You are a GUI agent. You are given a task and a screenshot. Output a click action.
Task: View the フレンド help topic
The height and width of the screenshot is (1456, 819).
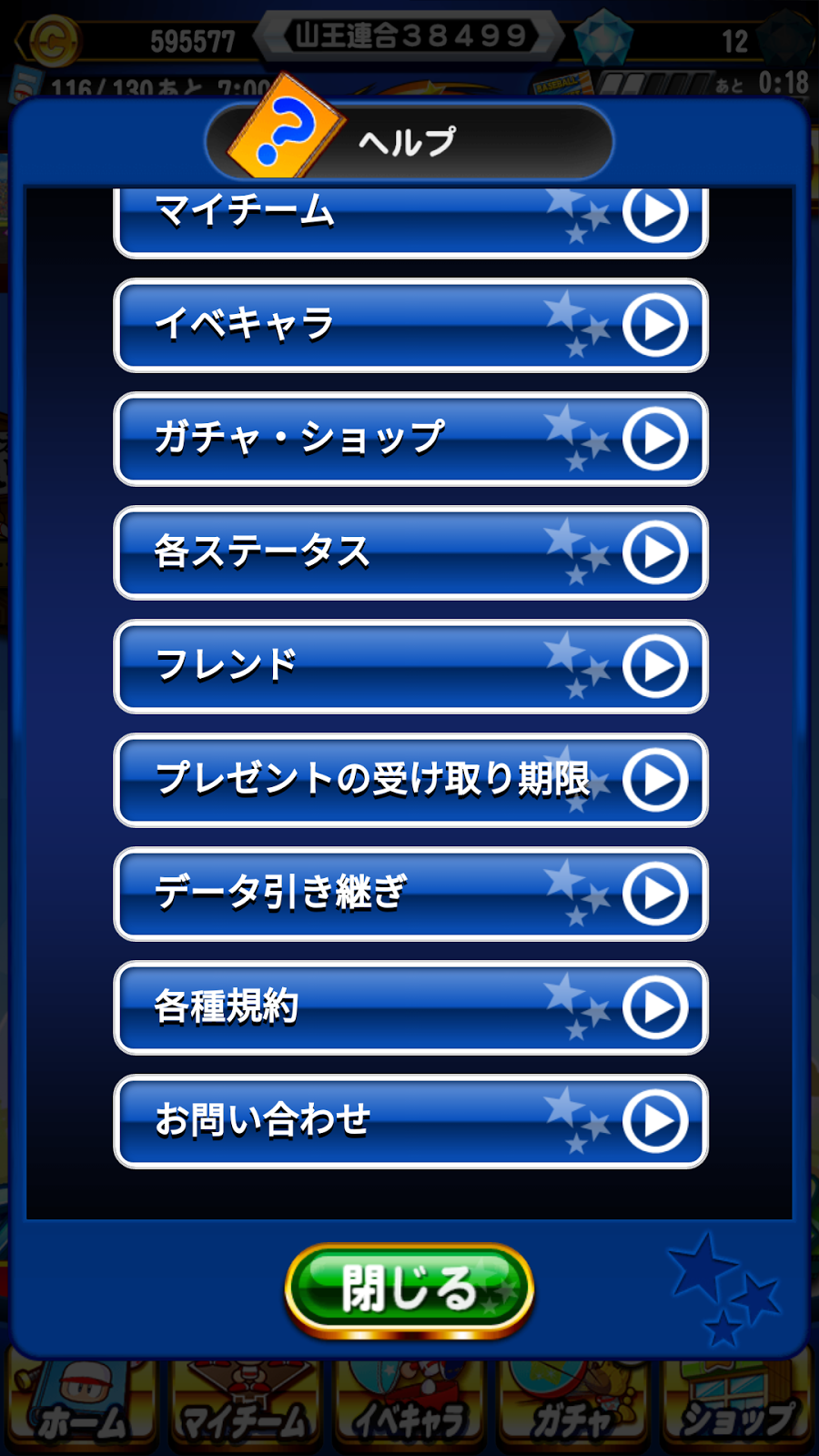(409, 666)
